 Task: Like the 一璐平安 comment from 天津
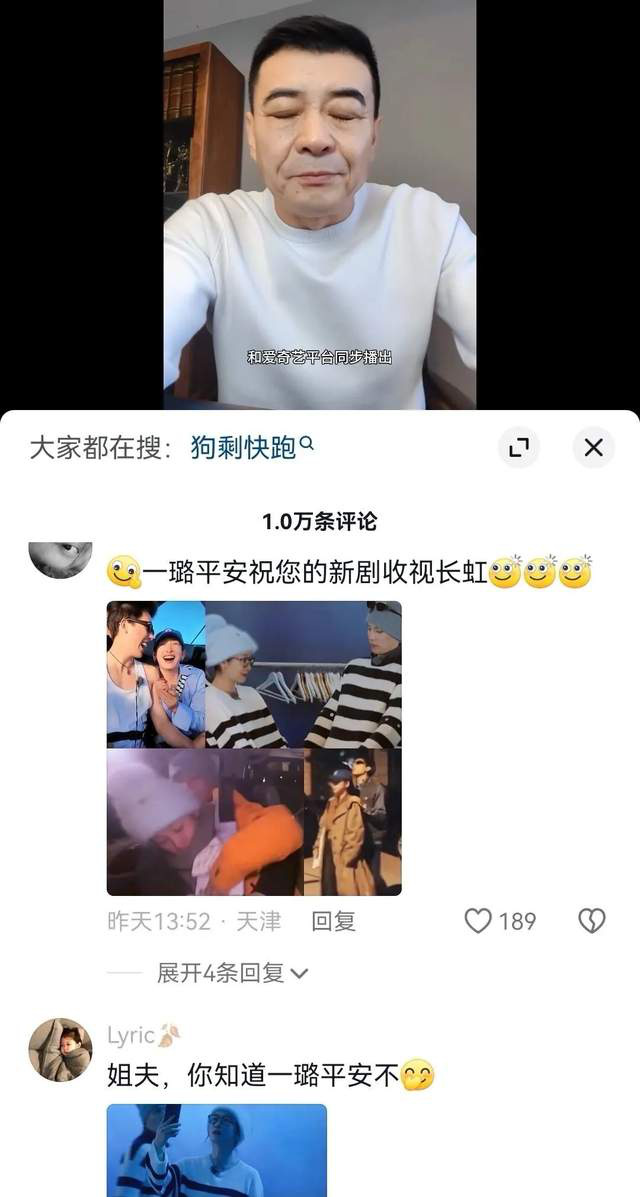[x=480, y=921]
